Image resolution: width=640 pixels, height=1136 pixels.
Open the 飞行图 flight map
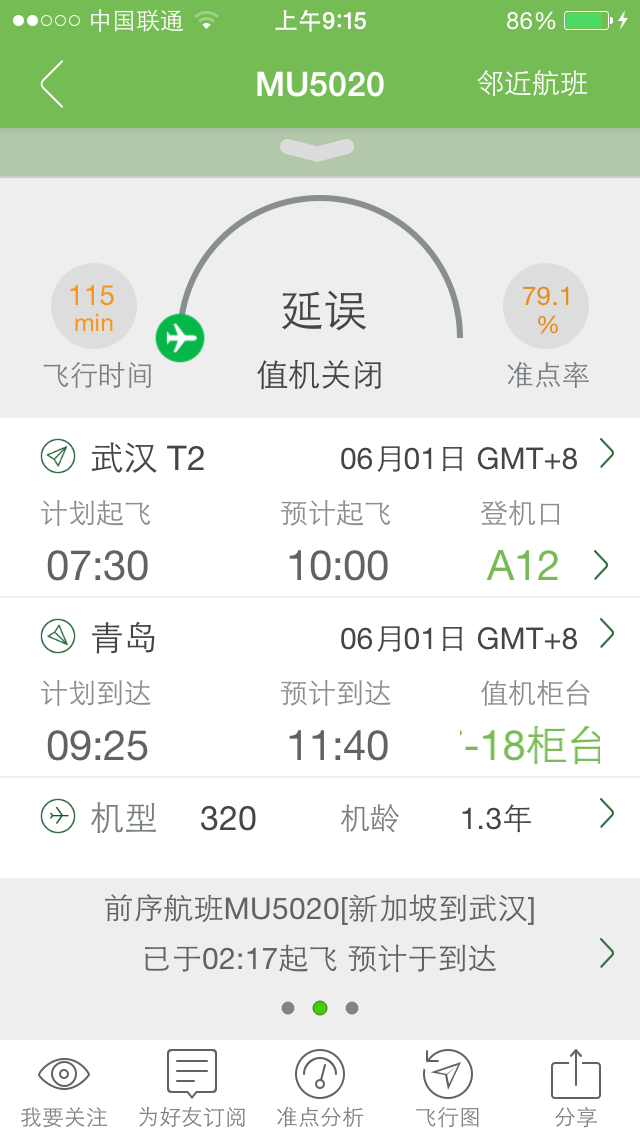(x=448, y=1090)
